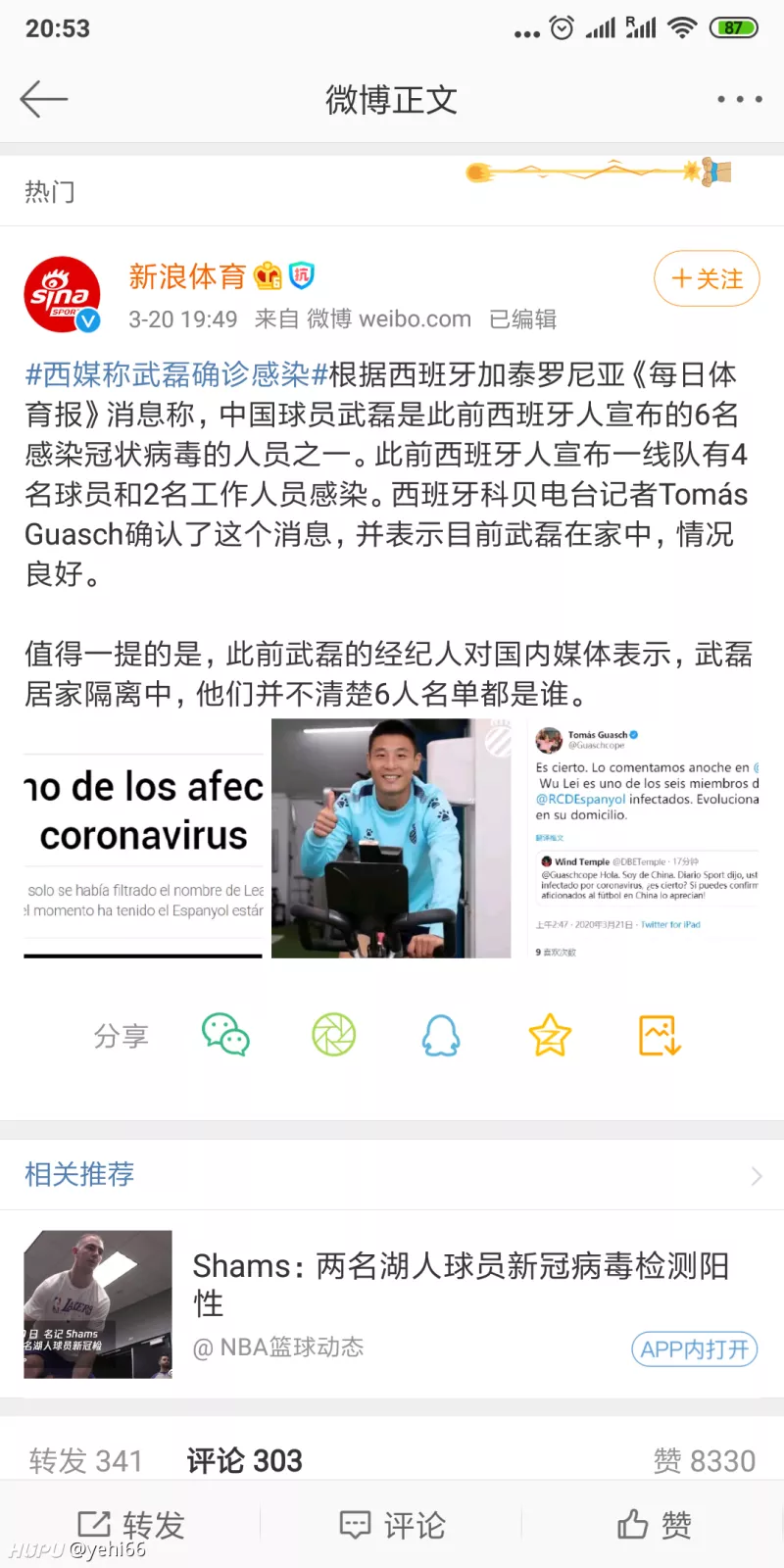View the photo of the player on a bike
Screen dimensions: 784x1568
point(391,839)
